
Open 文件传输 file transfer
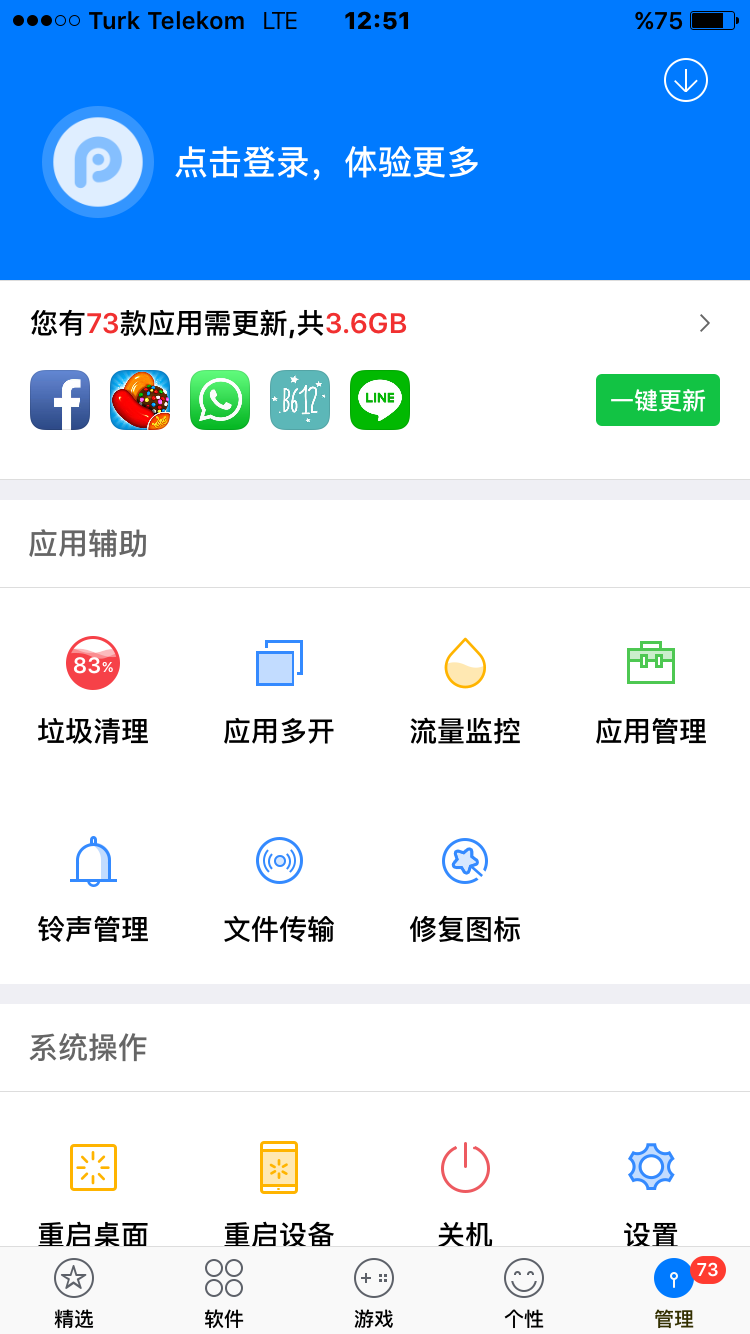click(279, 890)
